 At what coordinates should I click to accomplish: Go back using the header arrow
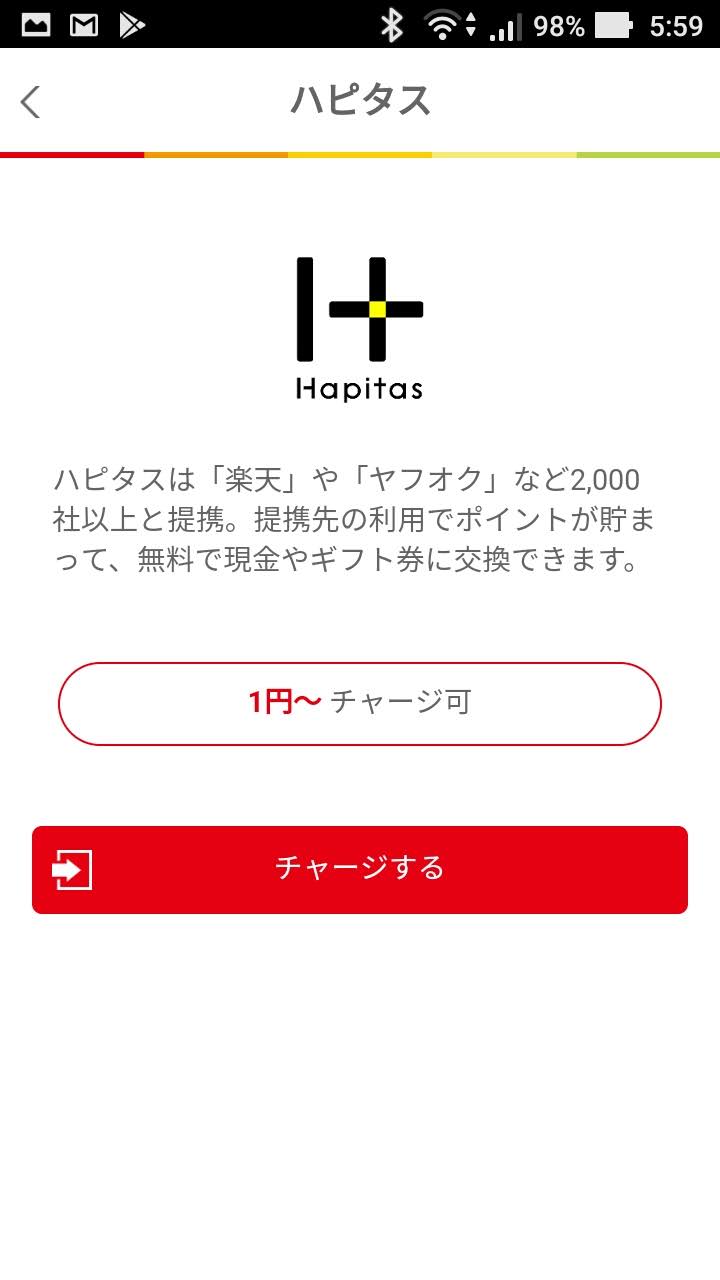(31, 101)
